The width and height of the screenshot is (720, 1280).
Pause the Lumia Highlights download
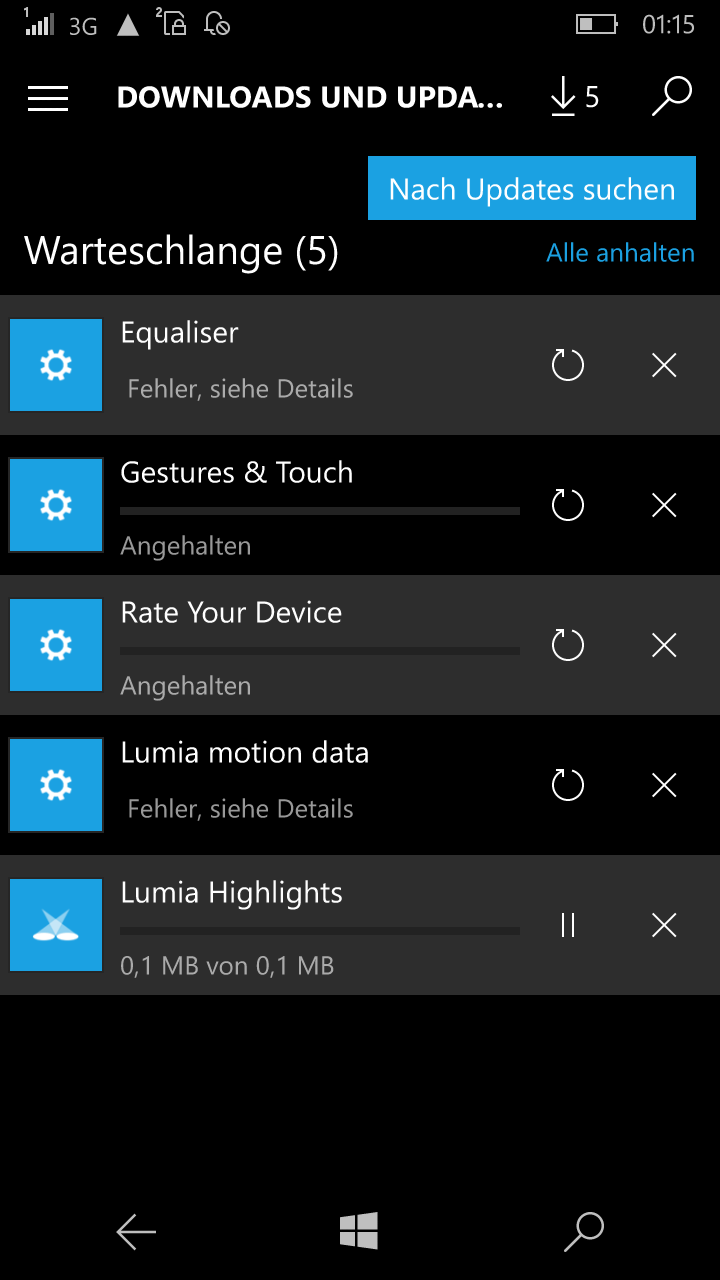coord(568,925)
